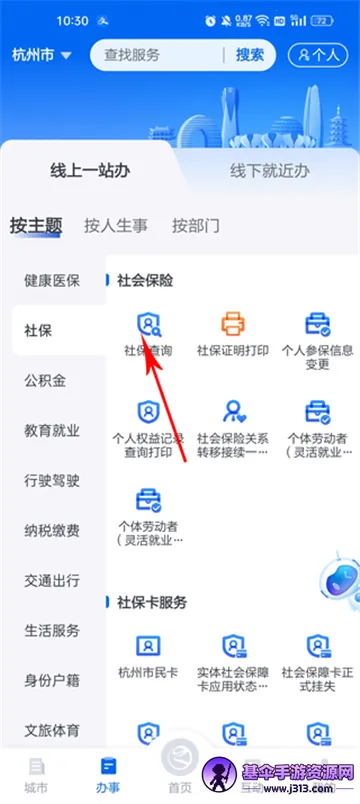Open the 个人 account switcher
360x804 pixels.
(x=318, y=55)
